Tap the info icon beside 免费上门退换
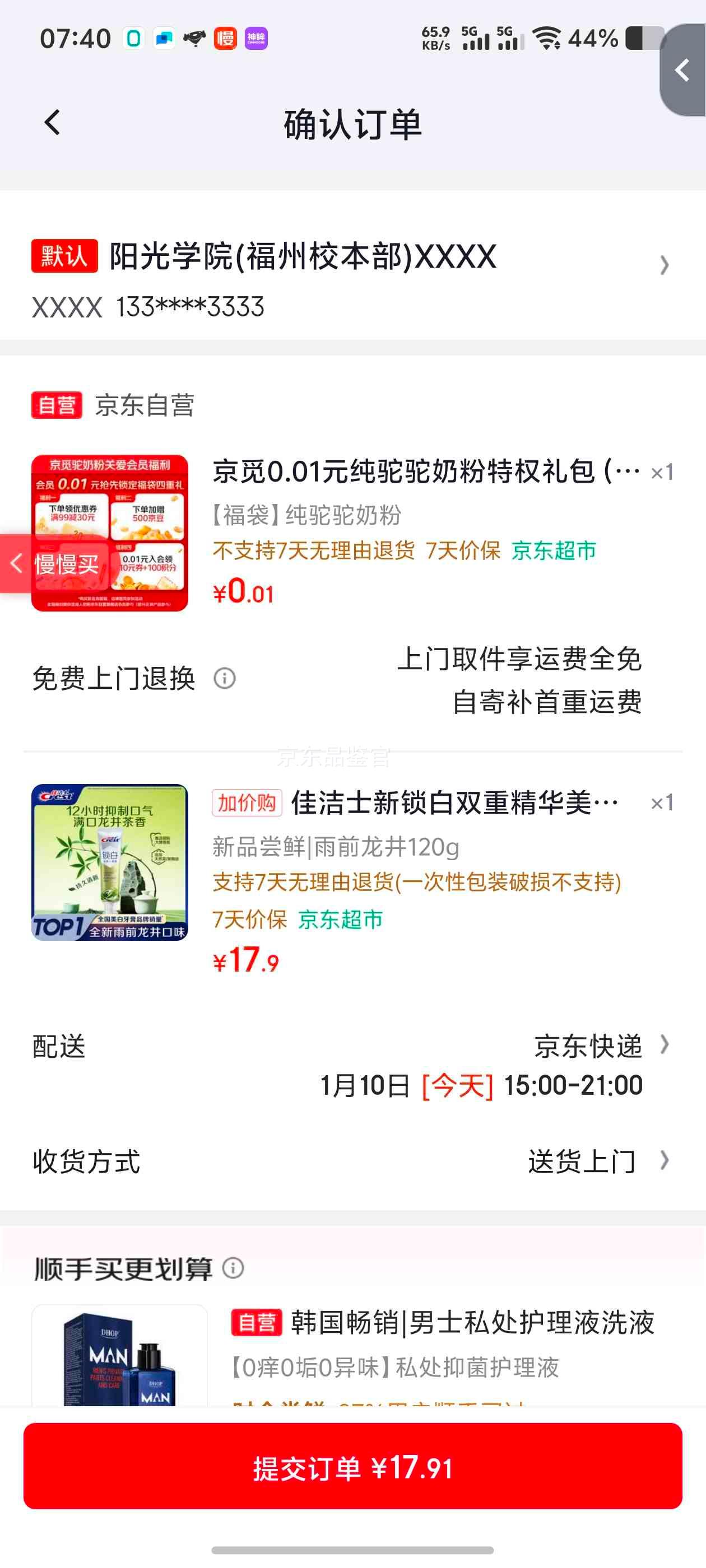 click(225, 678)
